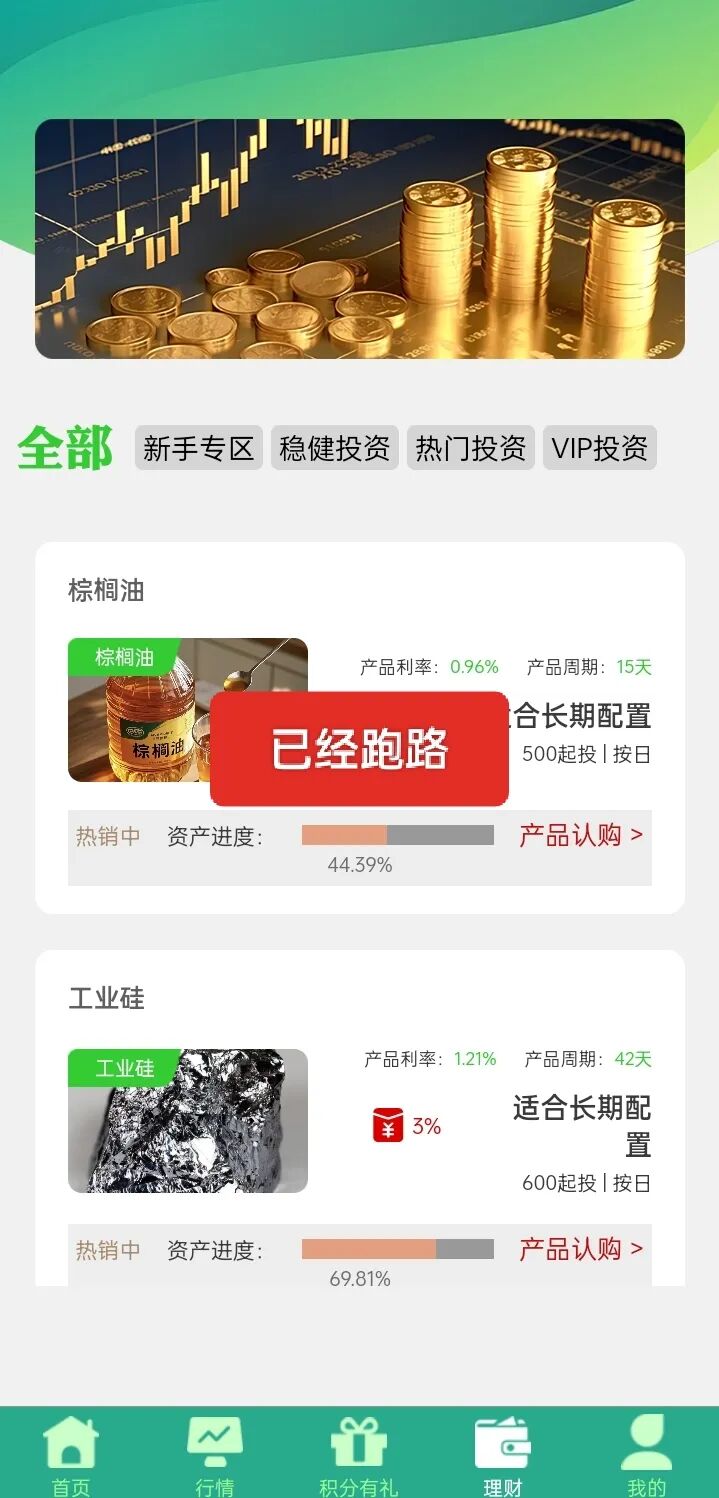The image size is (719, 1498).
Task: Switch to the 热门投资 filter
Action: tap(470, 448)
